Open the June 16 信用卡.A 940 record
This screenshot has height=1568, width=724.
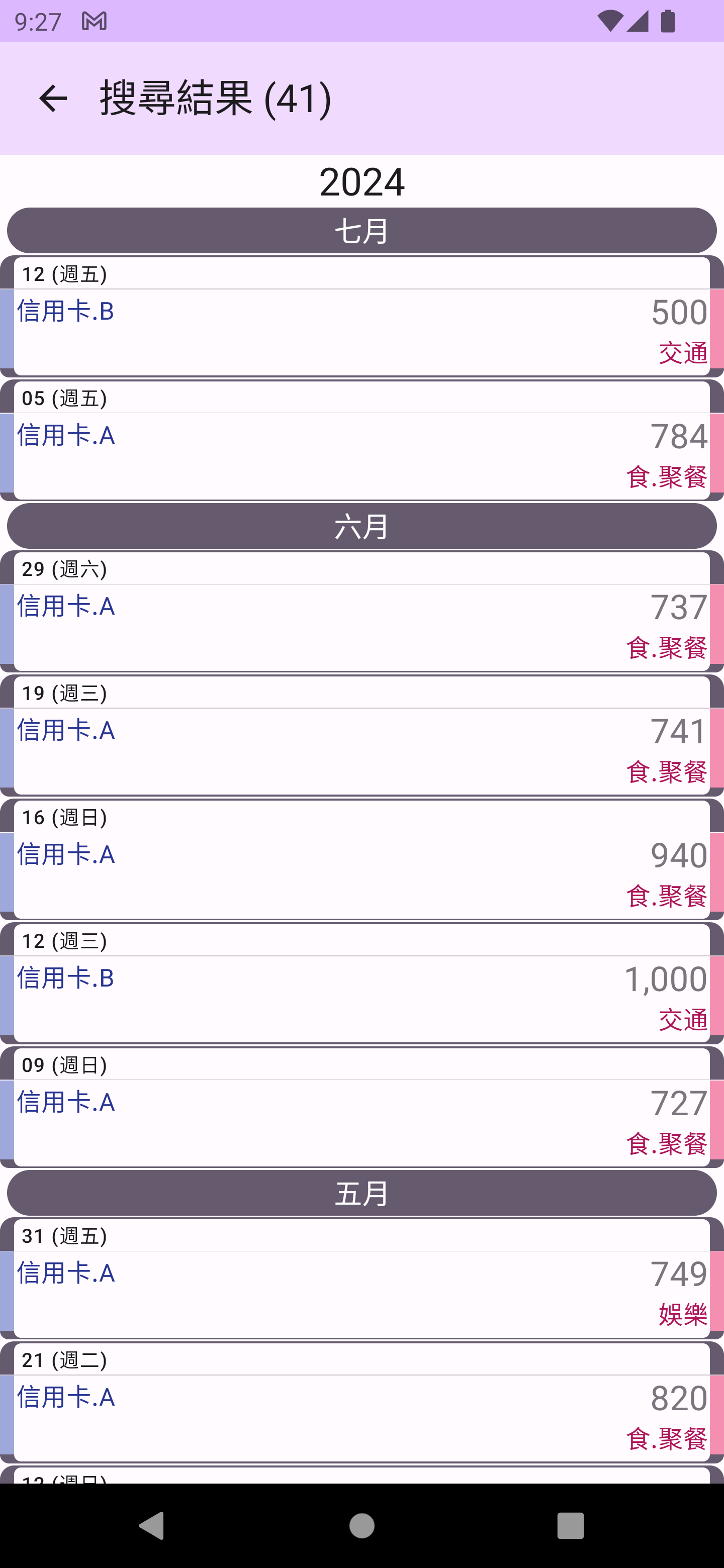(361, 874)
